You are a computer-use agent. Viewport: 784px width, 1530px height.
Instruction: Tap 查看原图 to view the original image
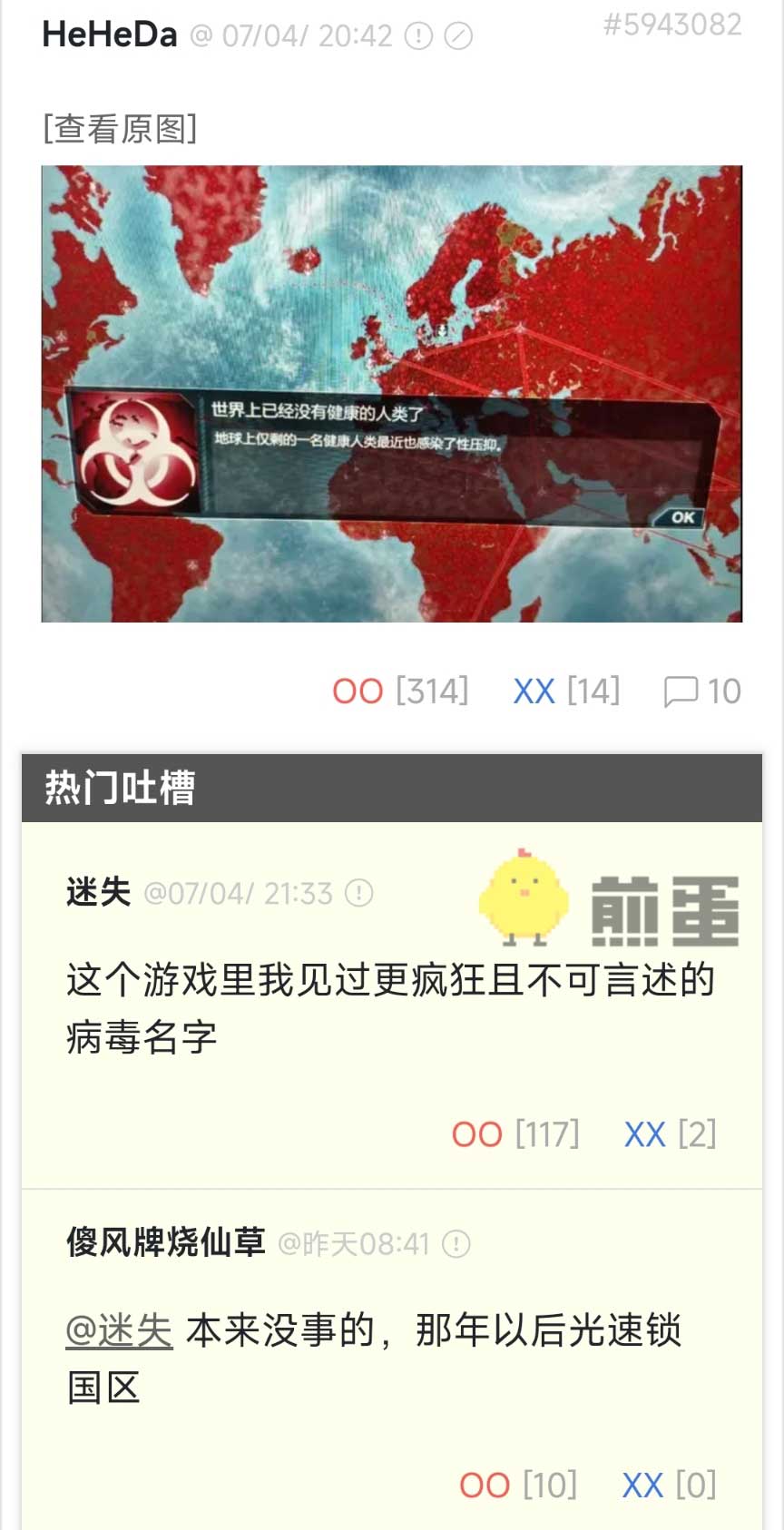[x=120, y=129]
